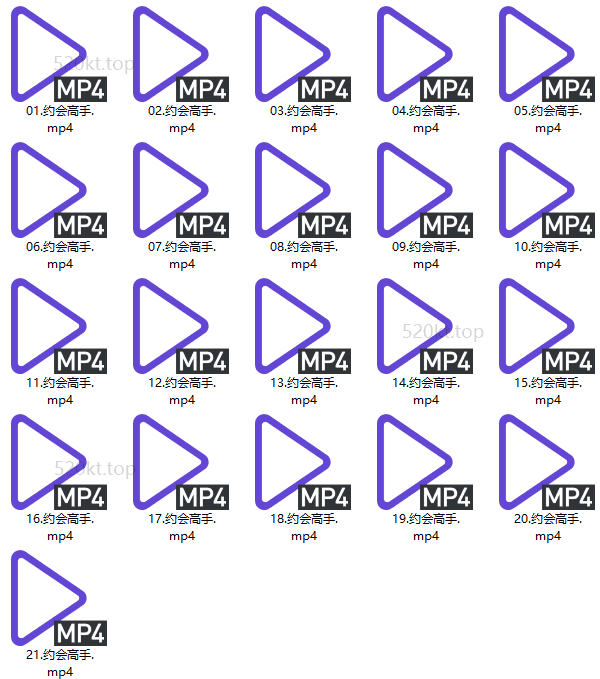Open the last video 21.约会高手.mp4
This screenshot has height=679, width=600.
point(58,599)
